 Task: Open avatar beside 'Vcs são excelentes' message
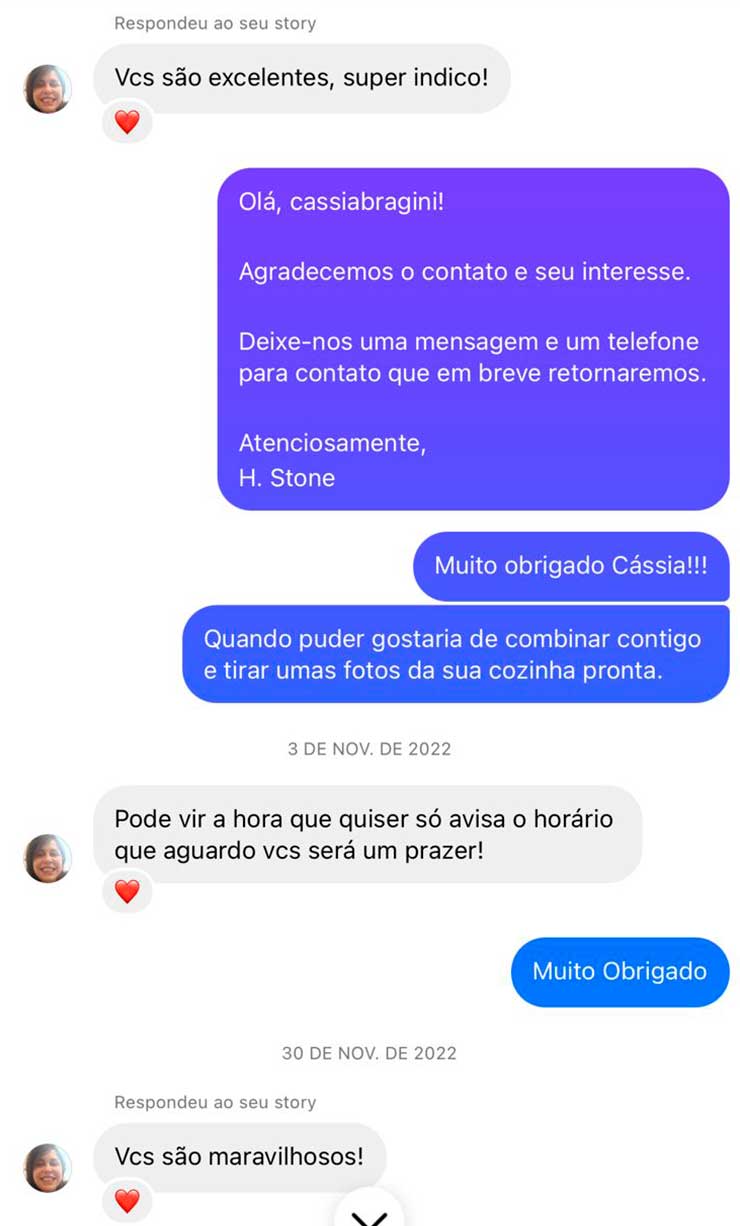pyautogui.click(x=47, y=89)
